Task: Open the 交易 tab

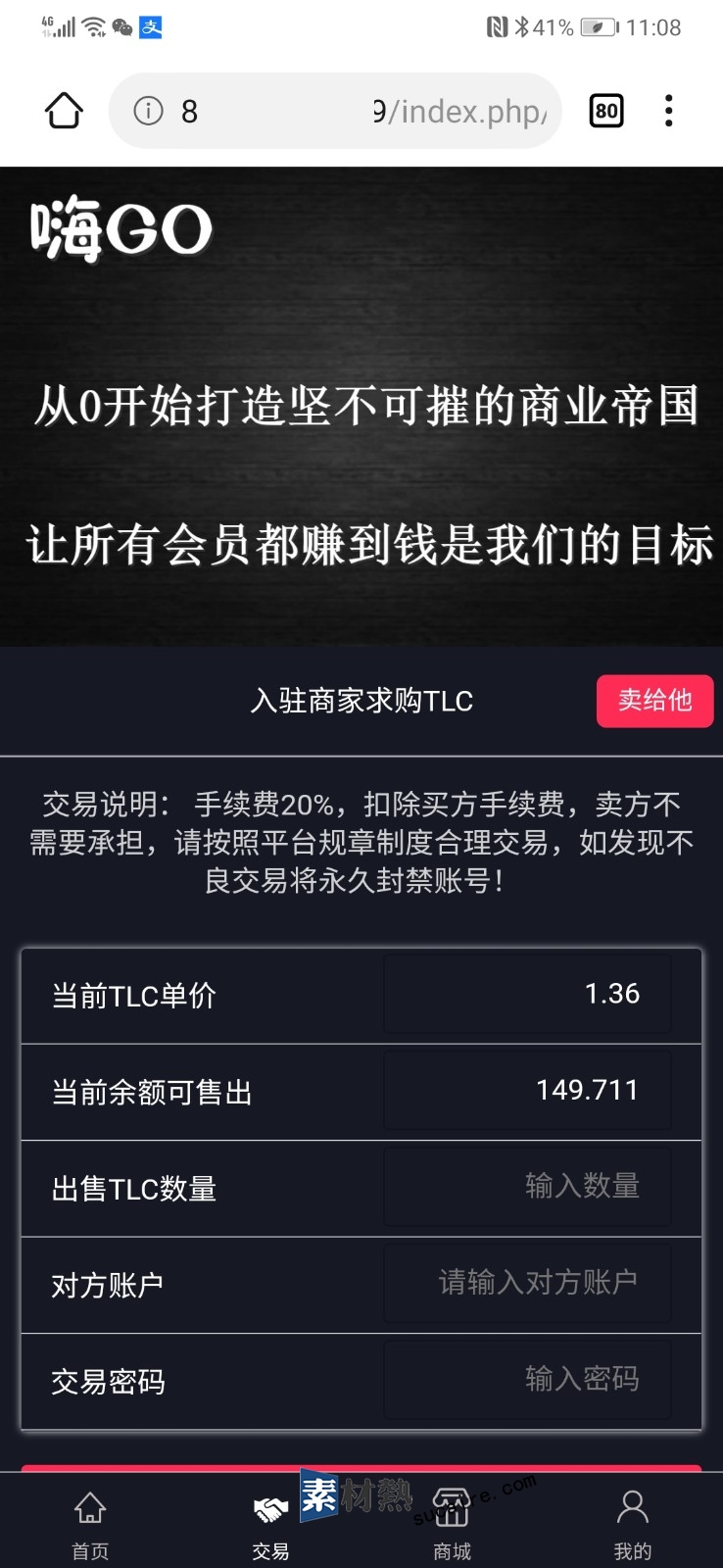Action: [x=270, y=1524]
